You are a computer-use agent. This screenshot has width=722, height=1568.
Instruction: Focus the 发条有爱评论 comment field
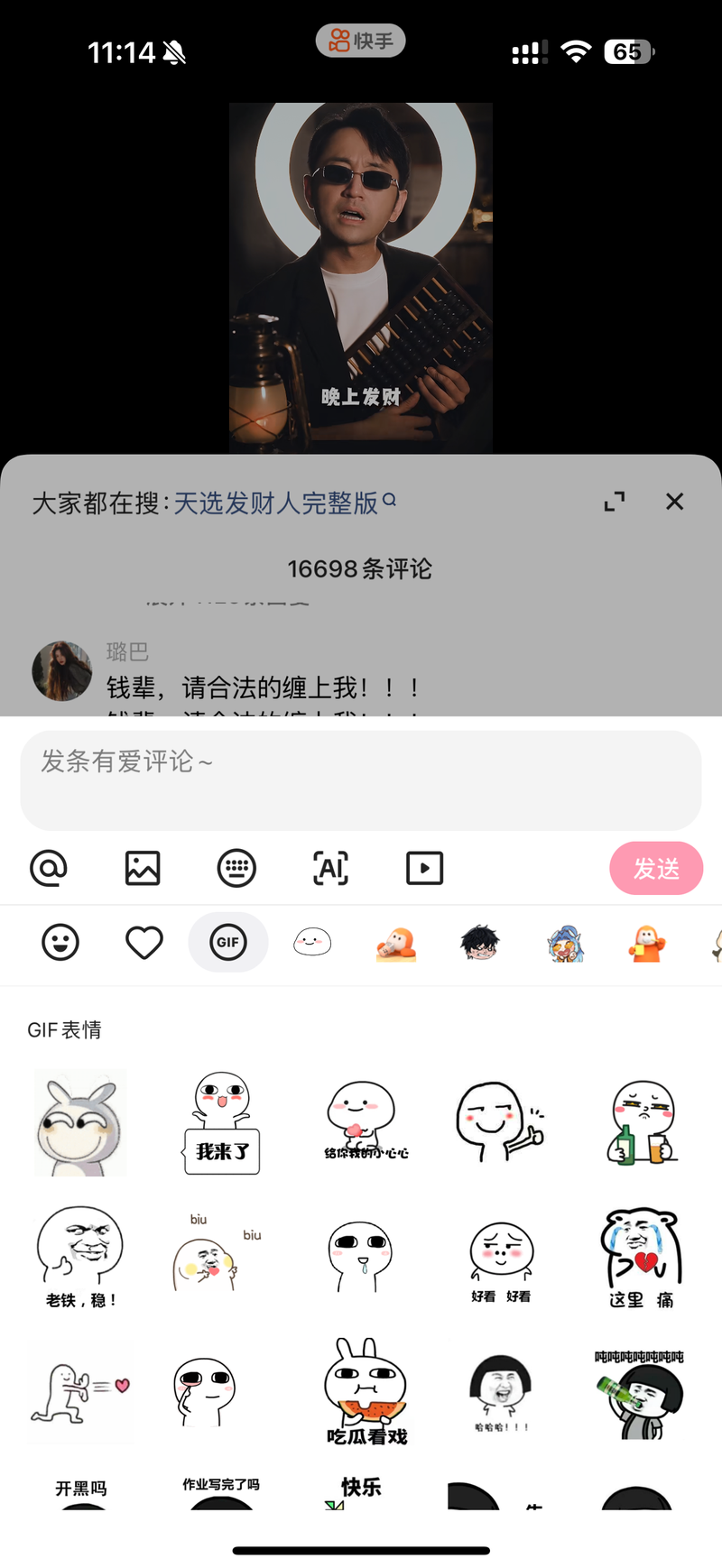tap(361, 779)
